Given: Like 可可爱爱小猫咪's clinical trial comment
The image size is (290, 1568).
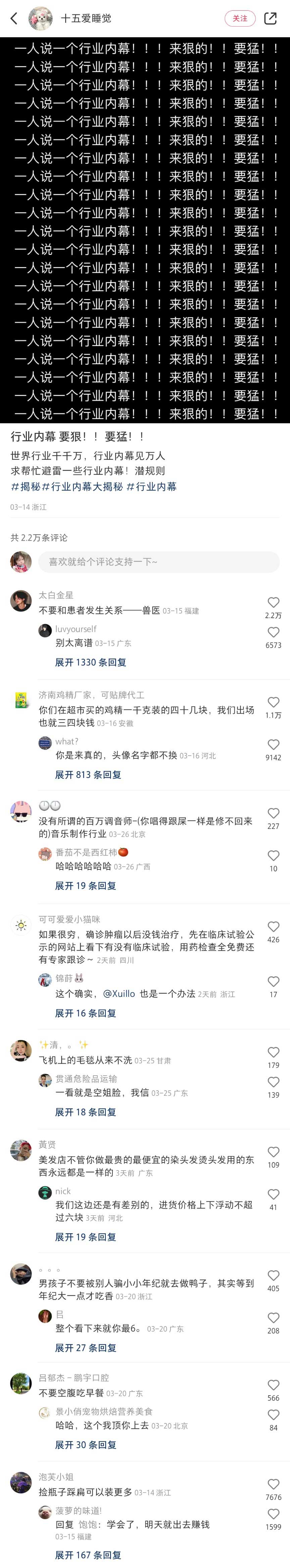Looking at the screenshot, I should point(273,926).
